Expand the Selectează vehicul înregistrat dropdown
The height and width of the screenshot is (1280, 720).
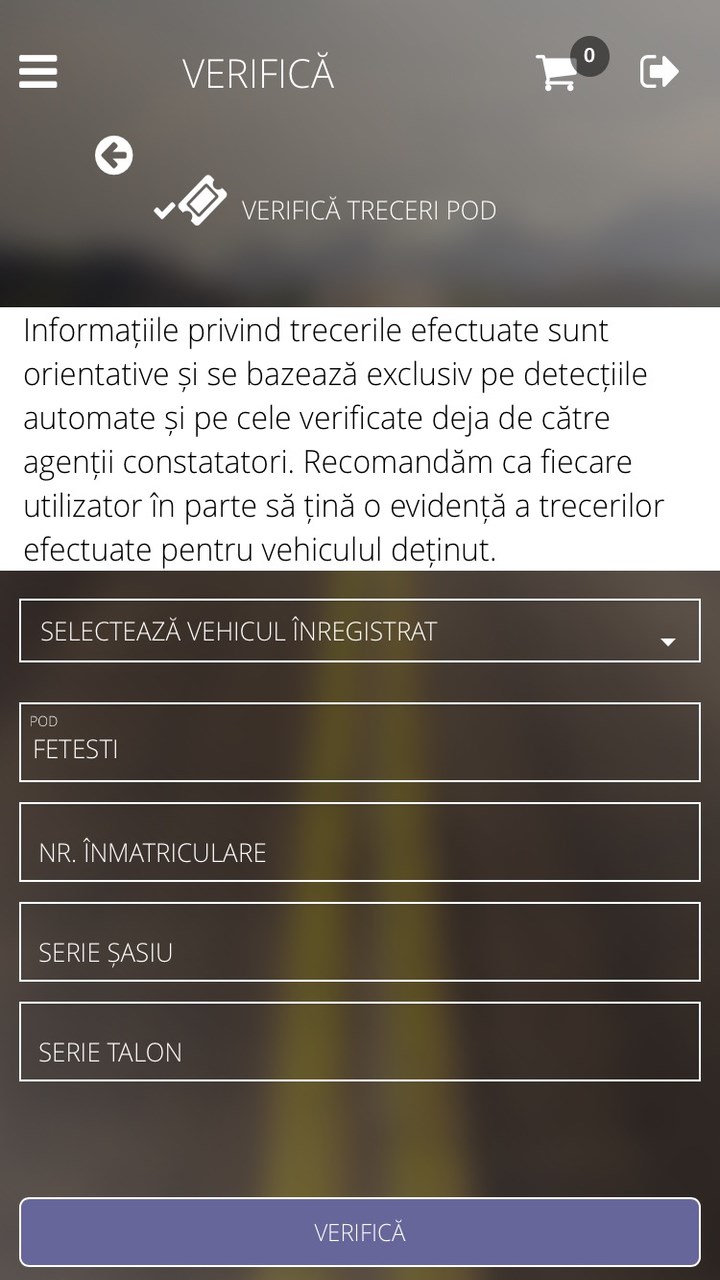click(x=360, y=631)
